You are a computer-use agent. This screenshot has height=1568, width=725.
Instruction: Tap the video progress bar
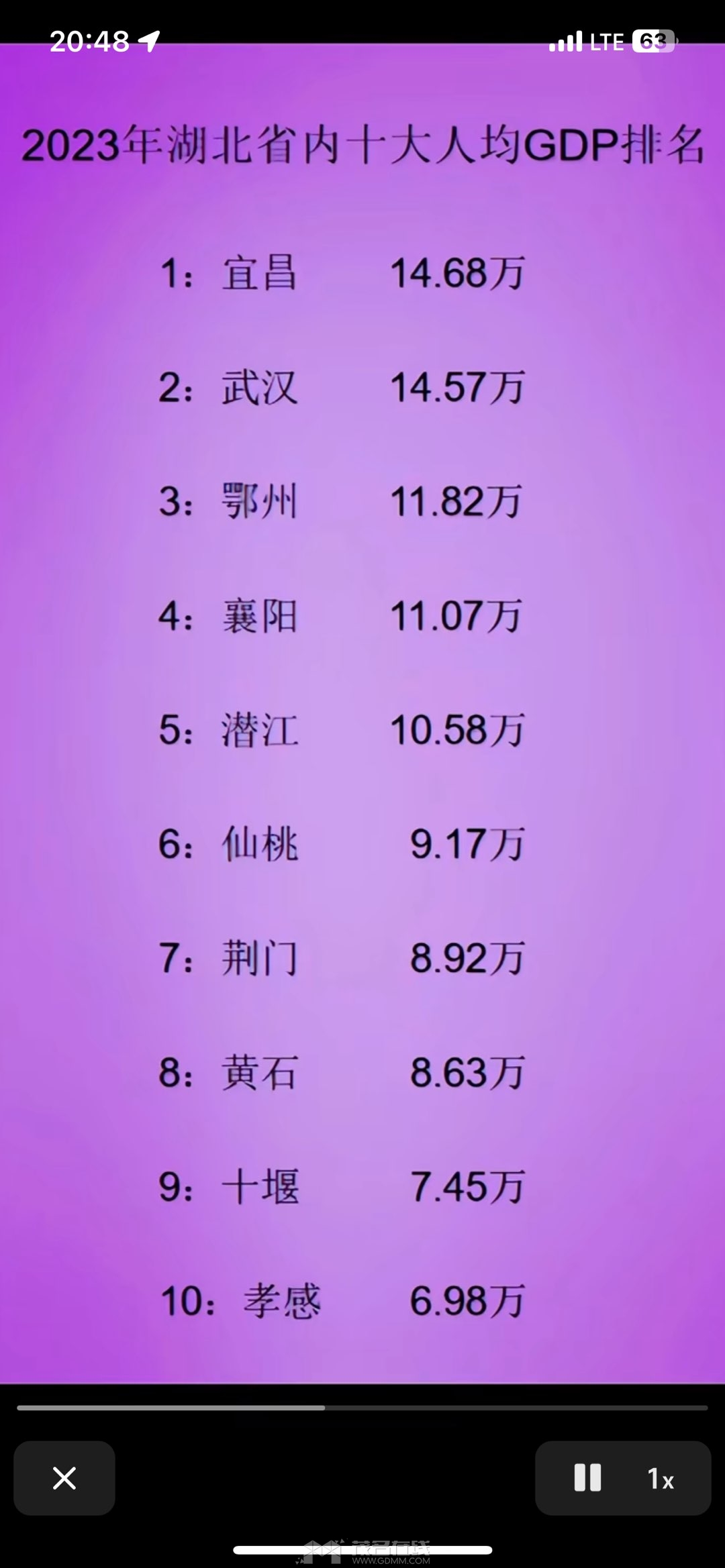click(x=362, y=1408)
